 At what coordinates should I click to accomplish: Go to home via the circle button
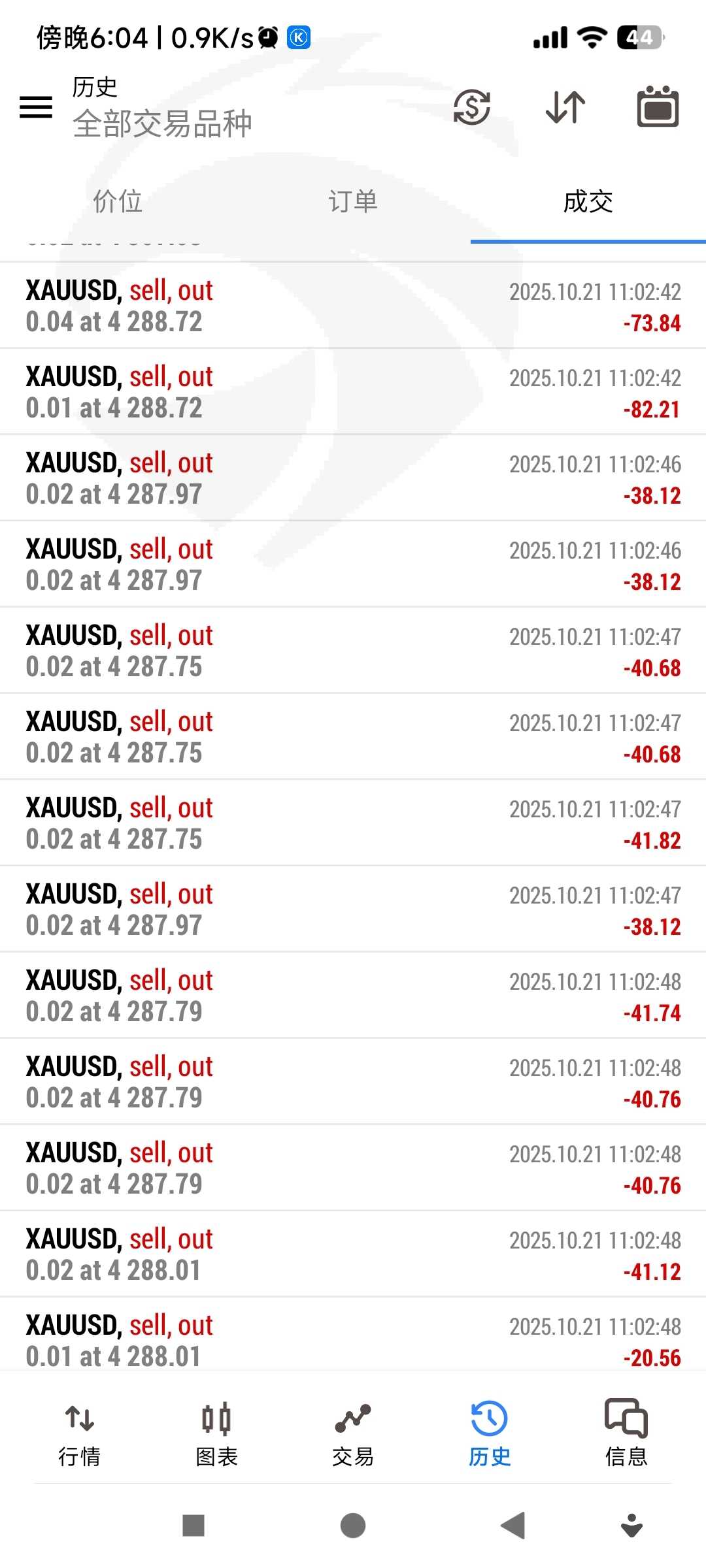[353, 1526]
